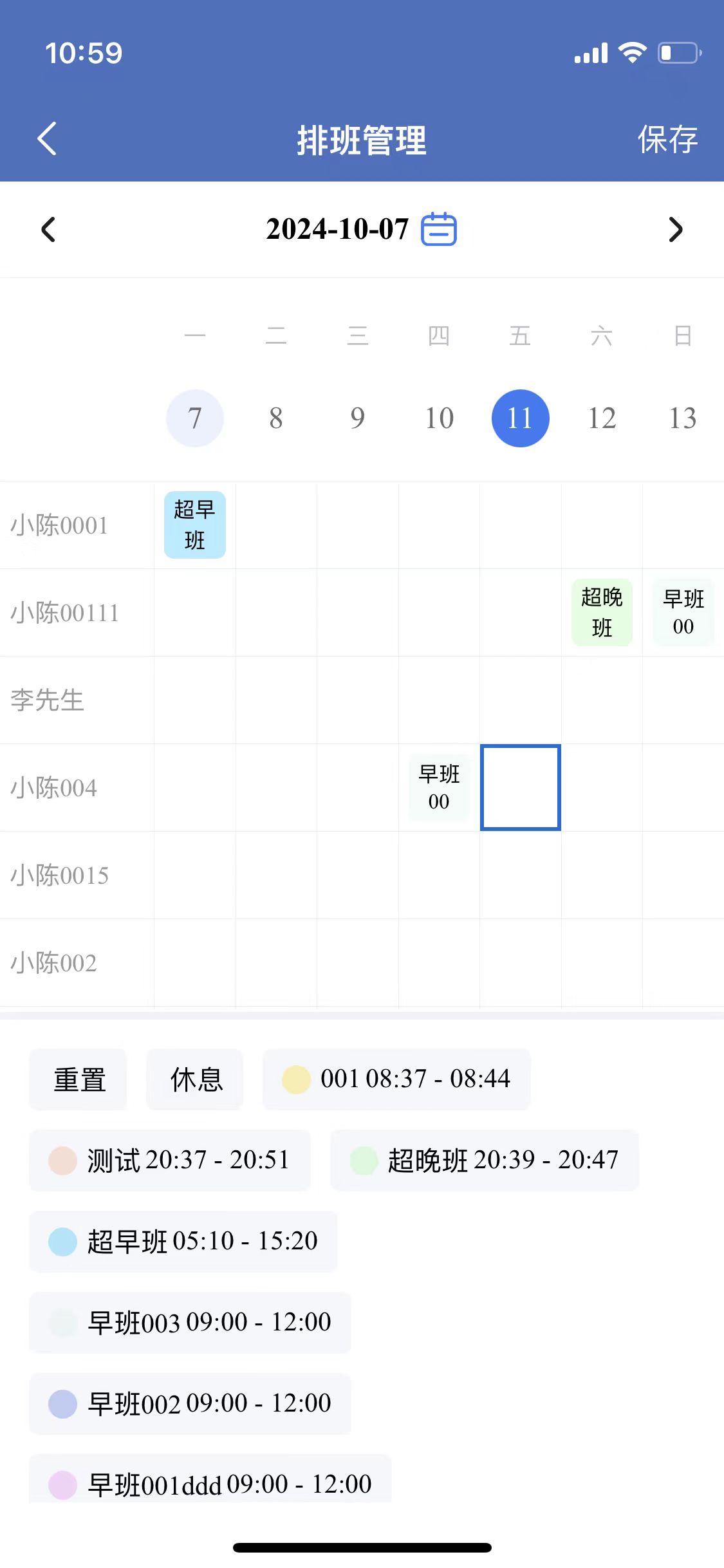Screen dimensions: 724x1568
Task: Choose 早班001ddd 09:00 - 12:00 shift
Action: (210, 1484)
